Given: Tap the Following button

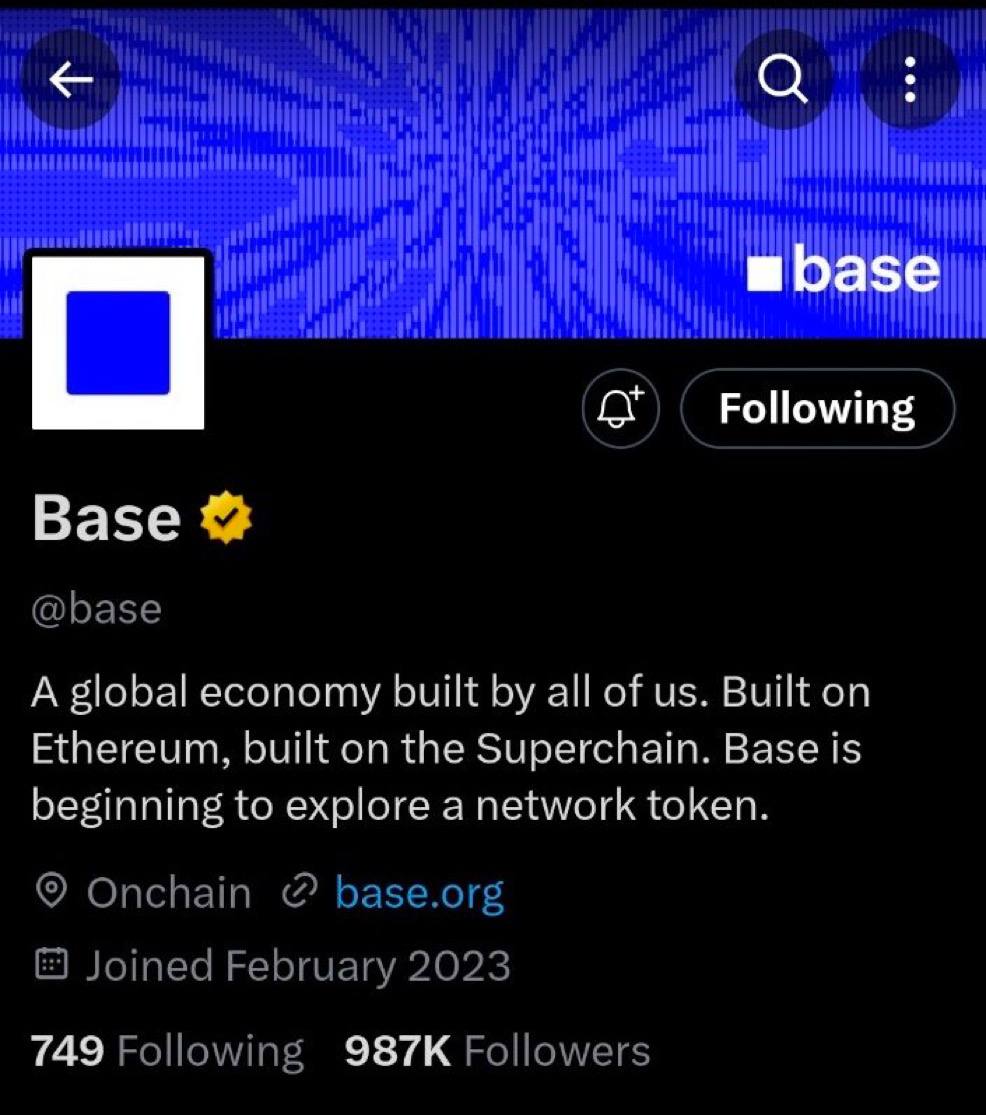Looking at the screenshot, I should (817, 408).
